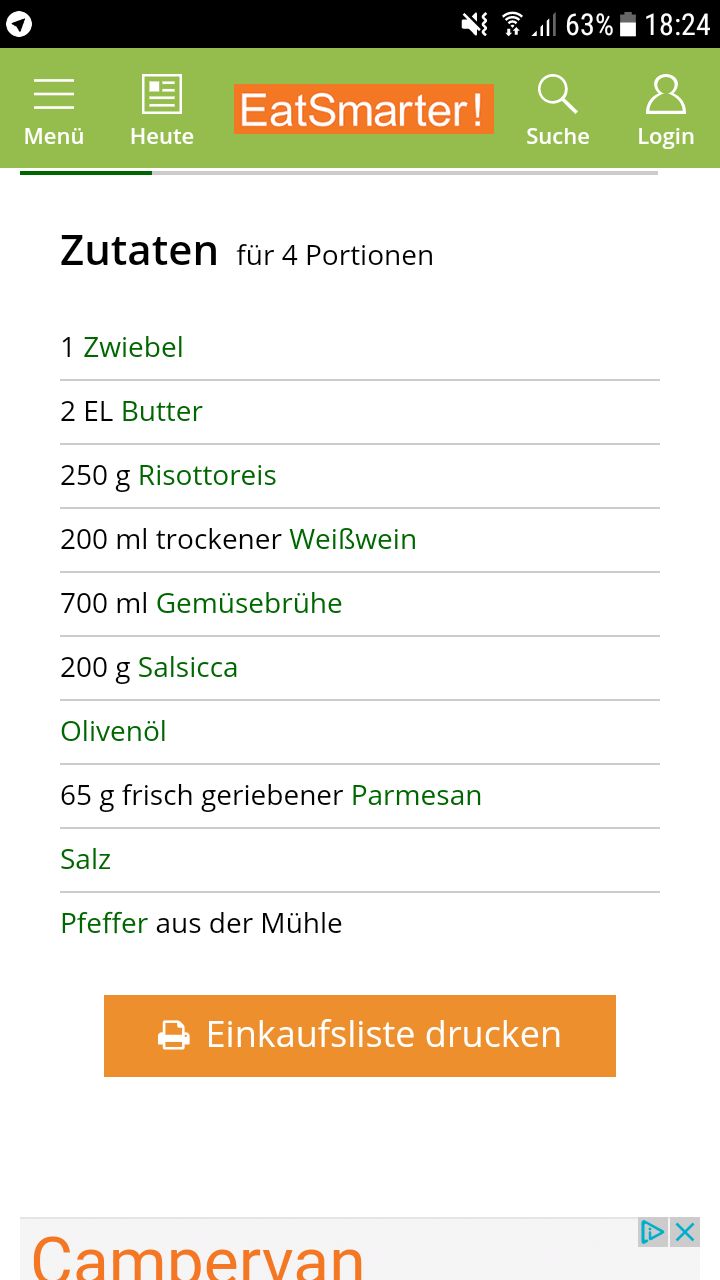Follow the Risottoreis link
Image resolution: width=720 pixels, height=1280 pixels.
click(x=207, y=476)
